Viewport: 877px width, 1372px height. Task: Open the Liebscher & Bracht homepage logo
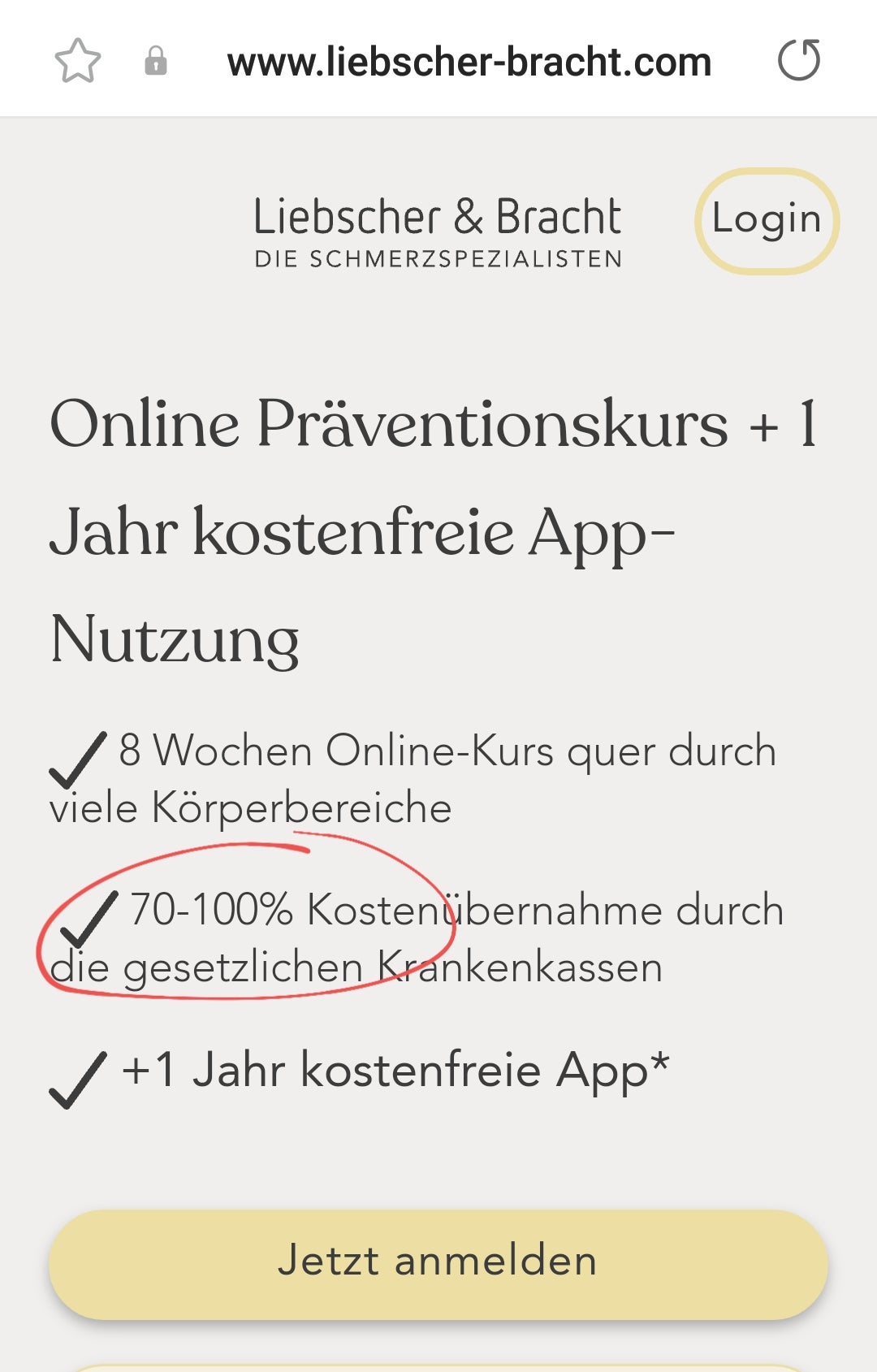click(438, 232)
